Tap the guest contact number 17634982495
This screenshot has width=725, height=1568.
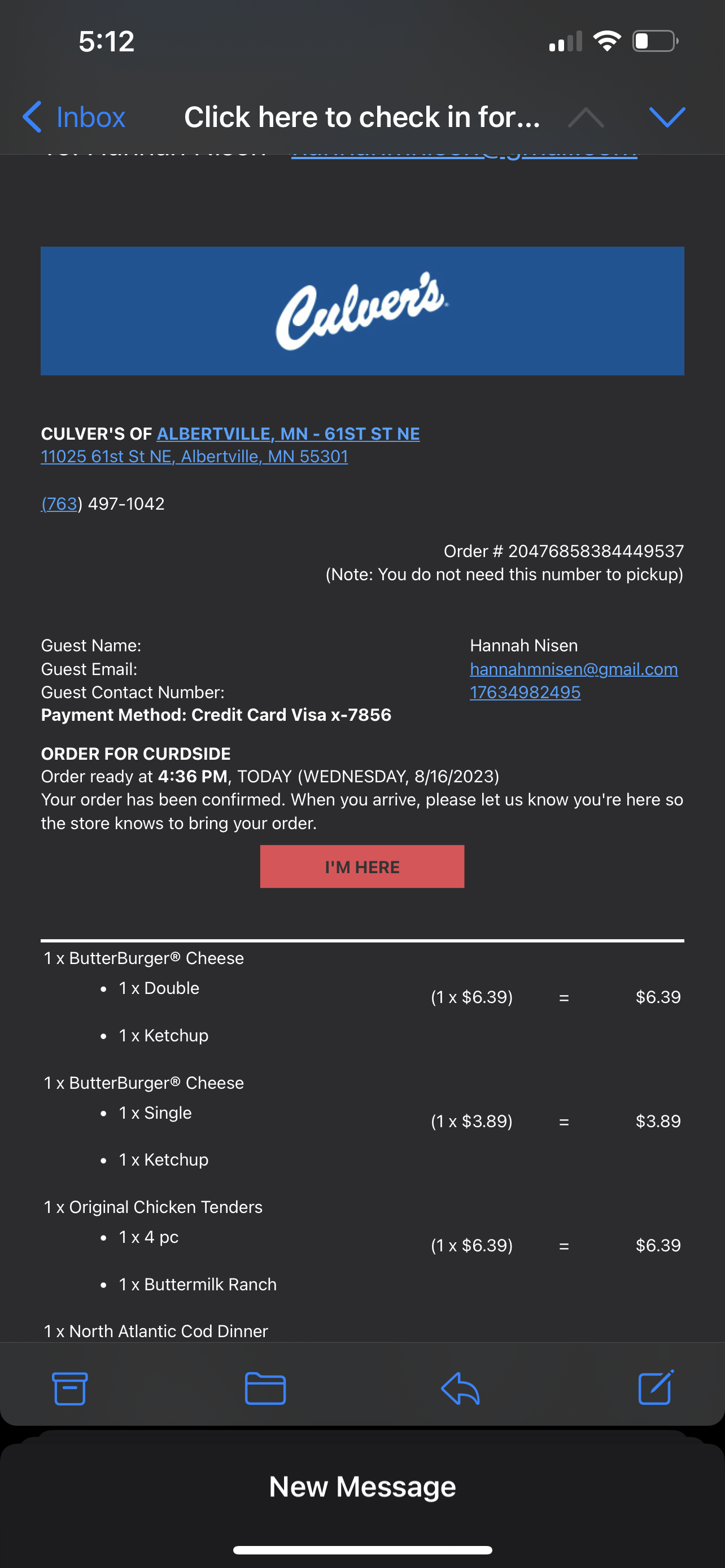pyautogui.click(x=525, y=692)
